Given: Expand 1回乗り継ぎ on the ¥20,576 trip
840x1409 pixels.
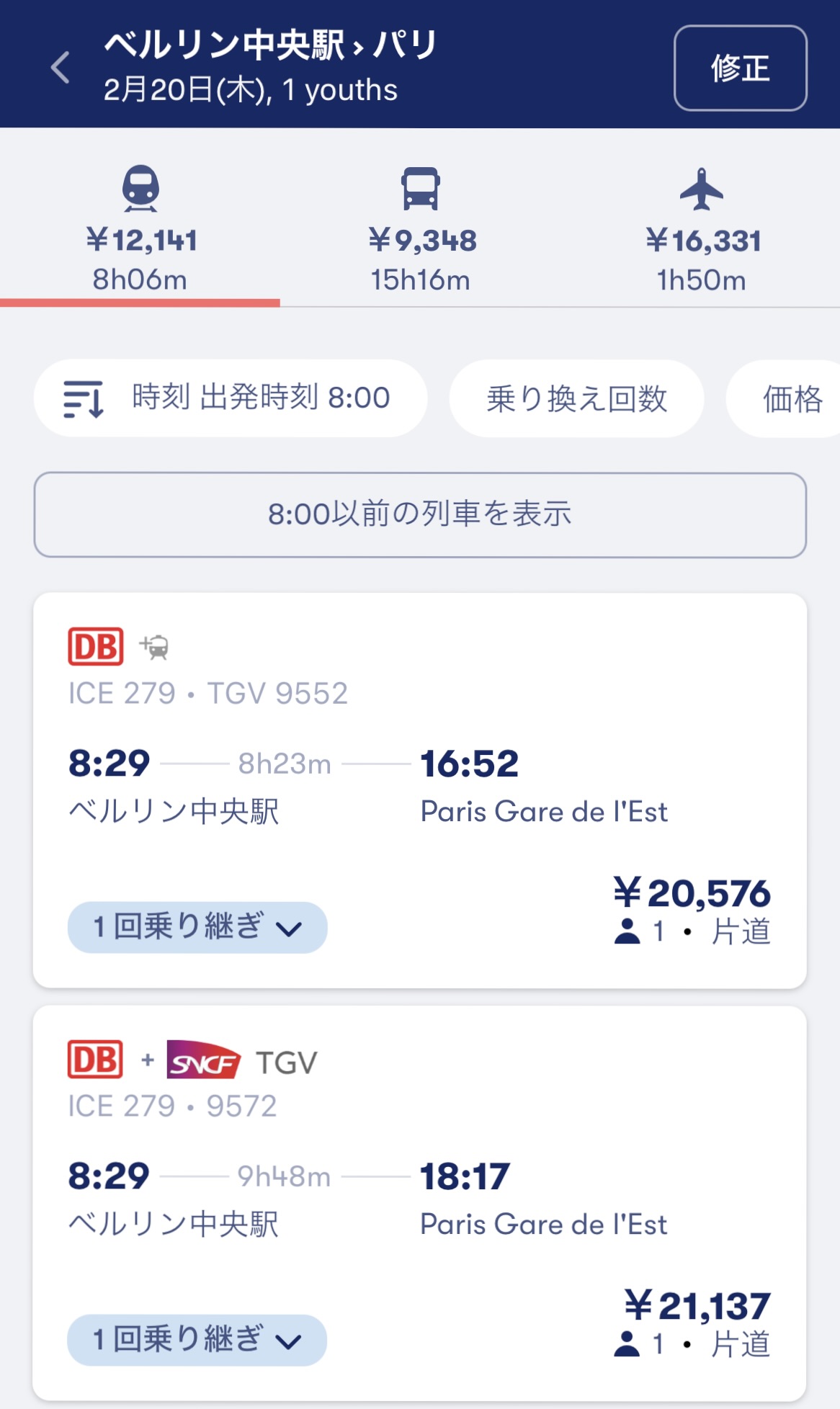Looking at the screenshot, I should click(x=197, y=927).
